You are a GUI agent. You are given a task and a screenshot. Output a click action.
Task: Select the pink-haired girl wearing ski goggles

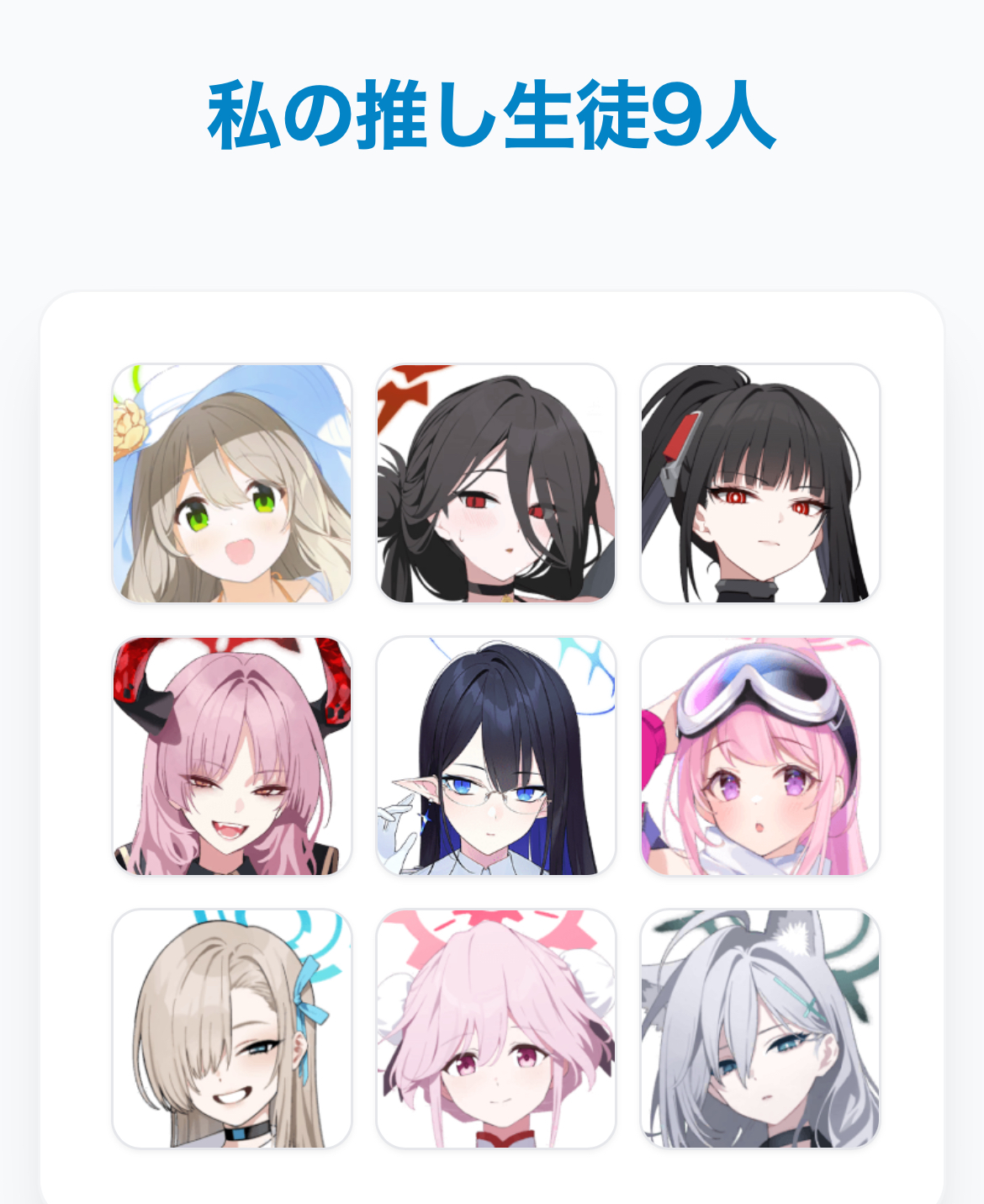point(760,756)
